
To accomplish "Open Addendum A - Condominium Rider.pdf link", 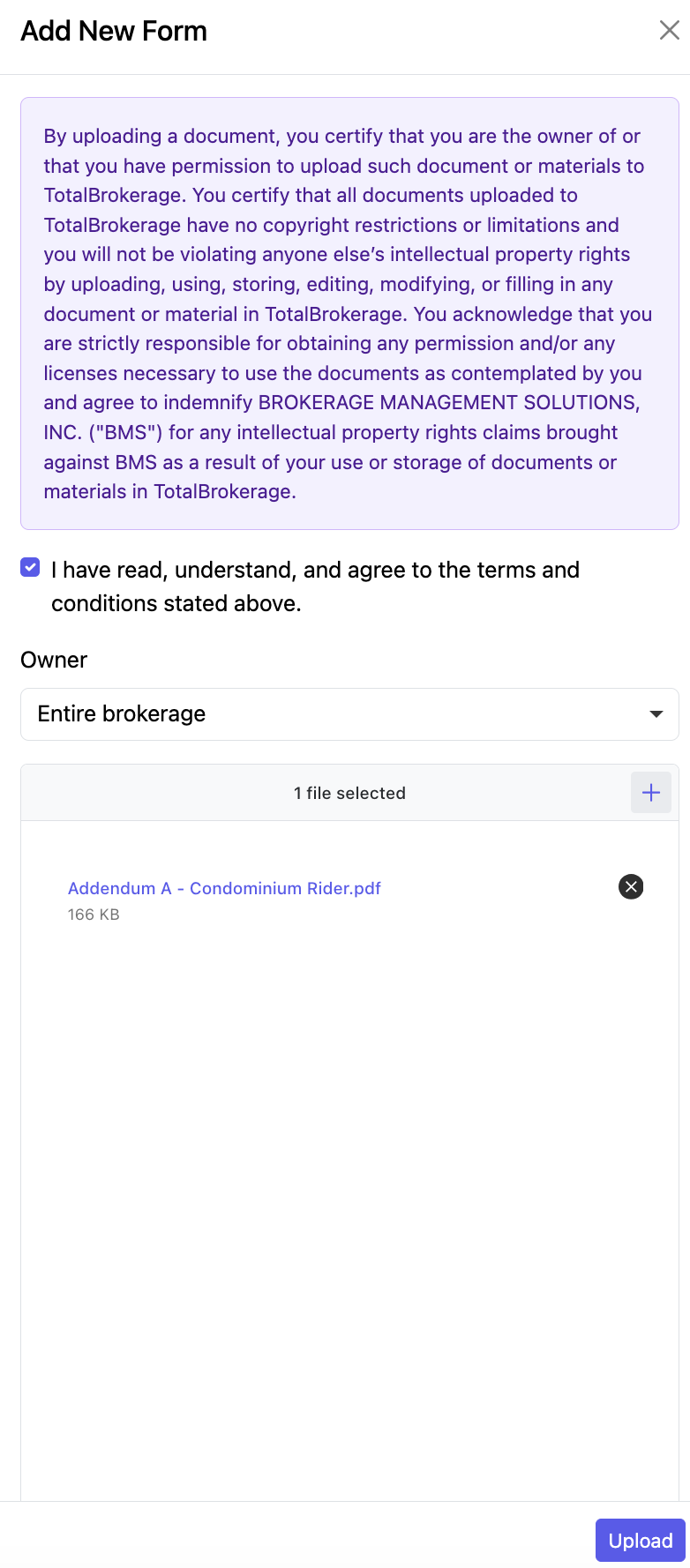I will (224, 888).
